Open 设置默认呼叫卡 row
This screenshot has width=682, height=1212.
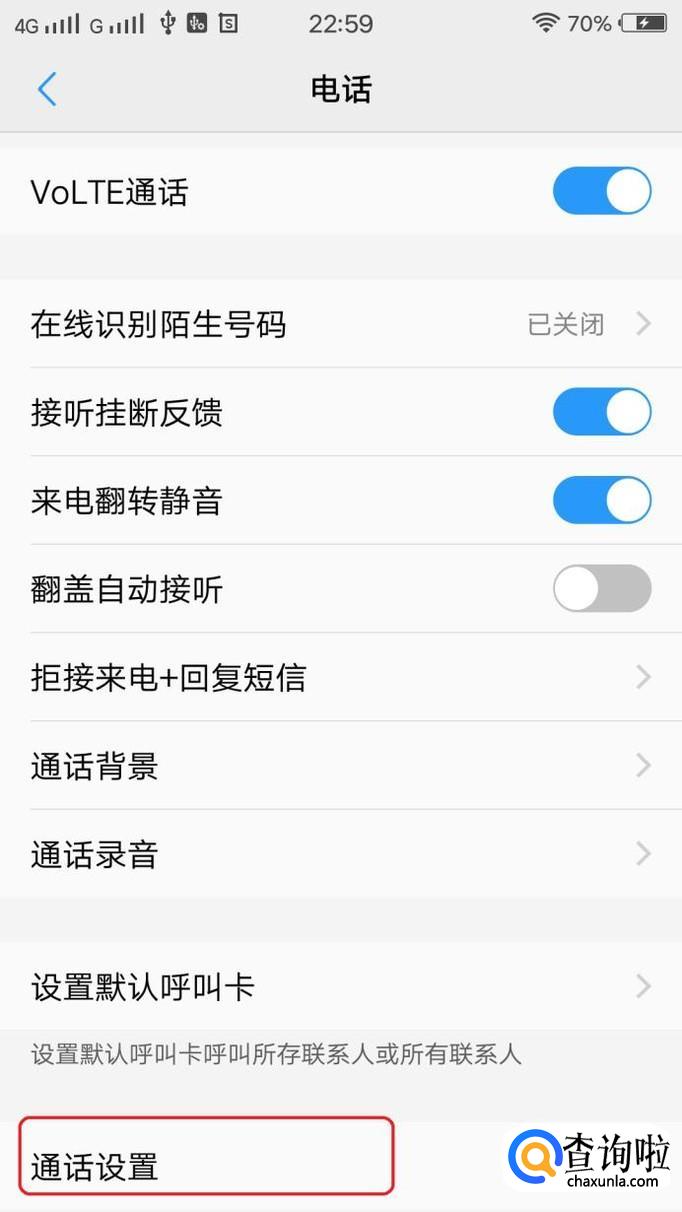coord(340,987)
